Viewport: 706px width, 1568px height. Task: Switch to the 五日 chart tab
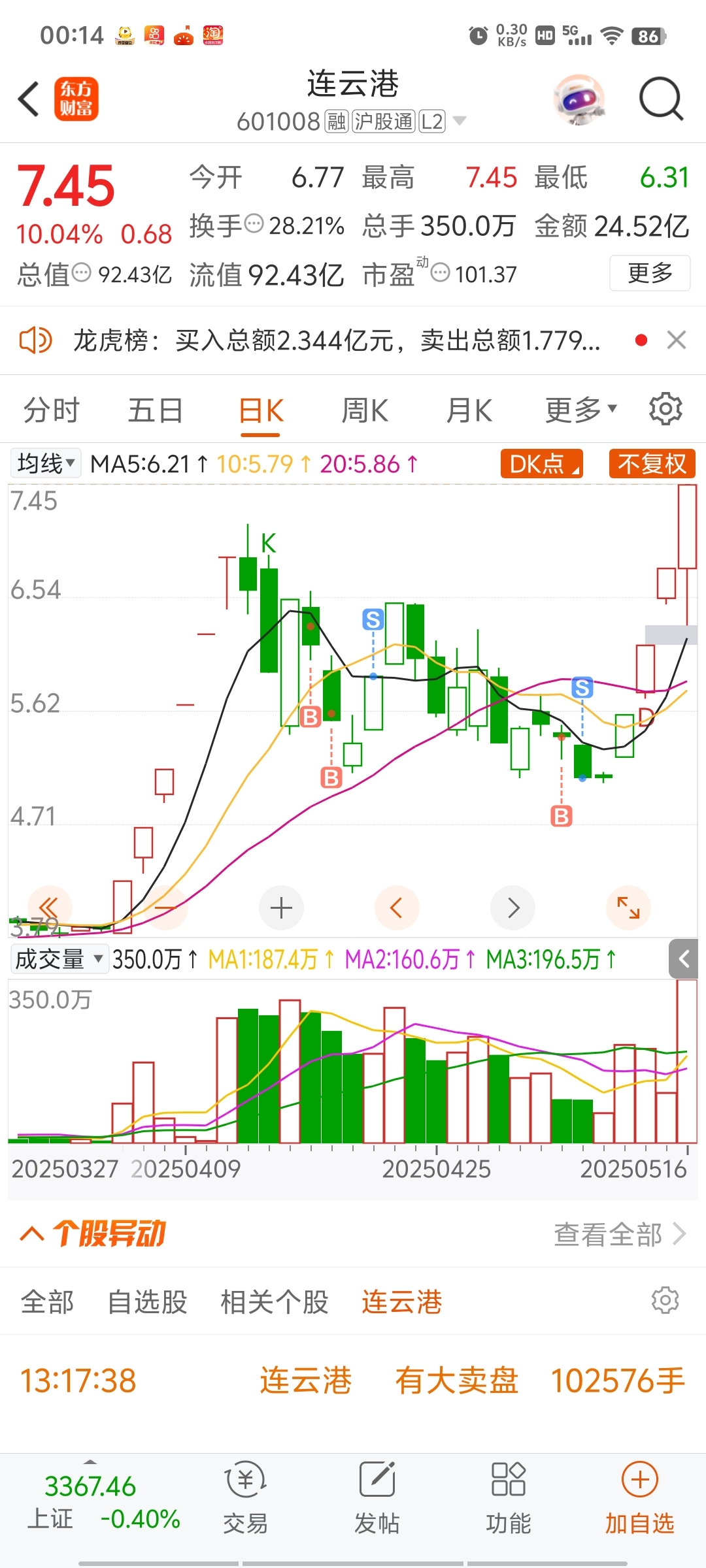pyautogui.click(x=155, y=411)
